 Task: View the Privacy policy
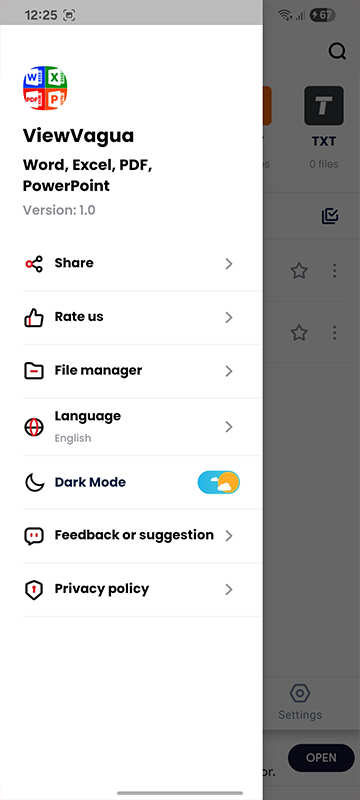pyautogui.click(x=130, y=590)
